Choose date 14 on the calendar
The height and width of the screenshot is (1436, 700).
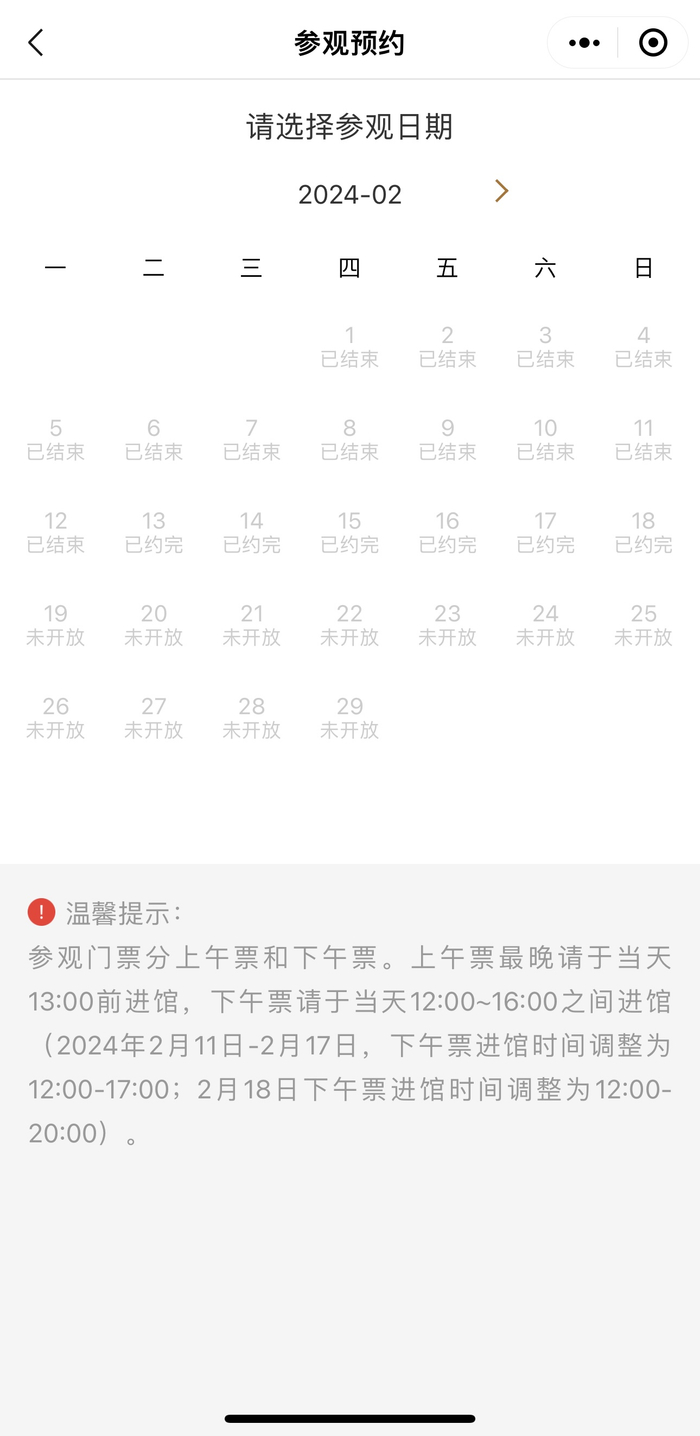click(252, 532)
